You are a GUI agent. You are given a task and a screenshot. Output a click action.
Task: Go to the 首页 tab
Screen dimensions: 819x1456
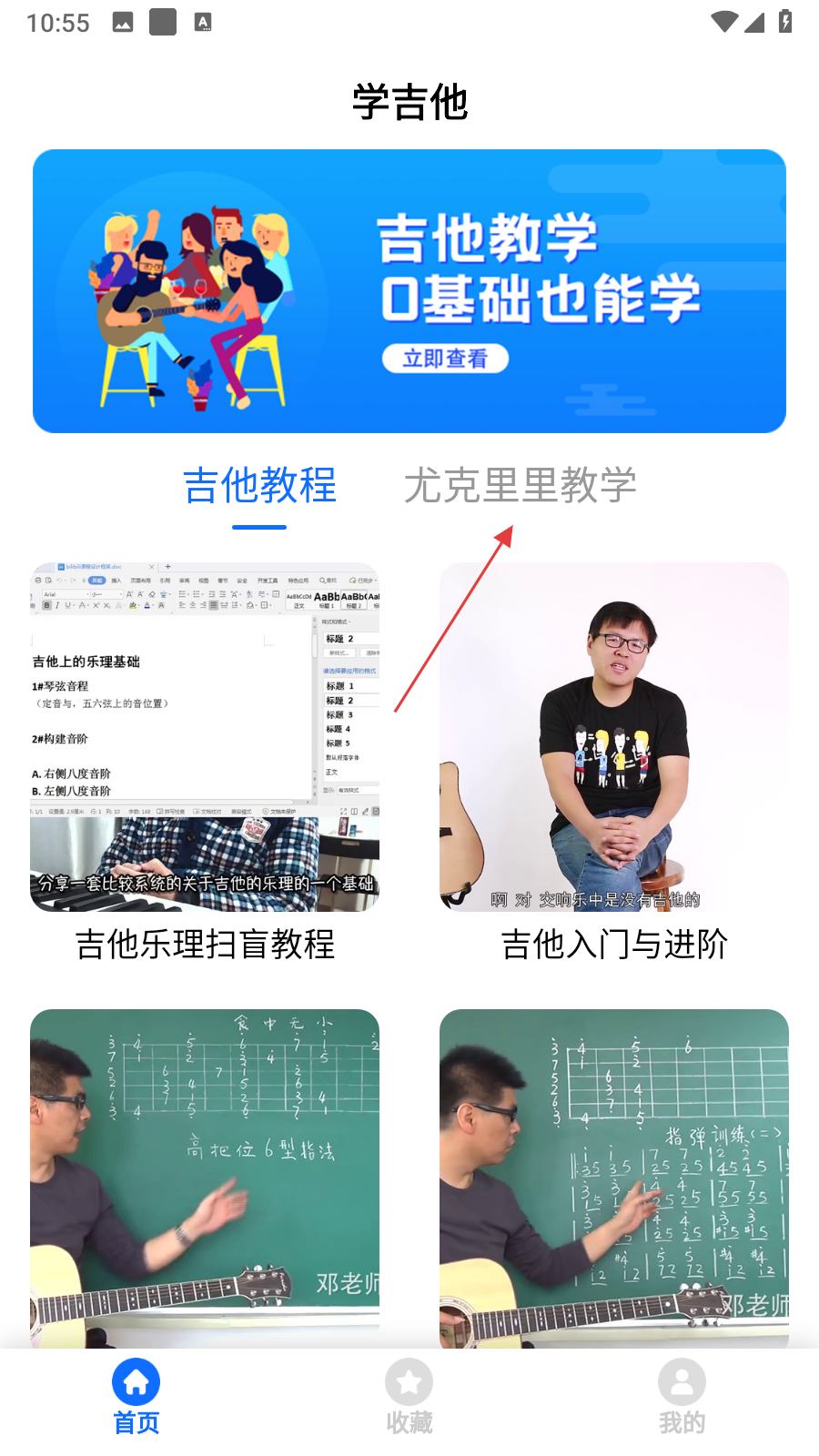point(136,1397)
